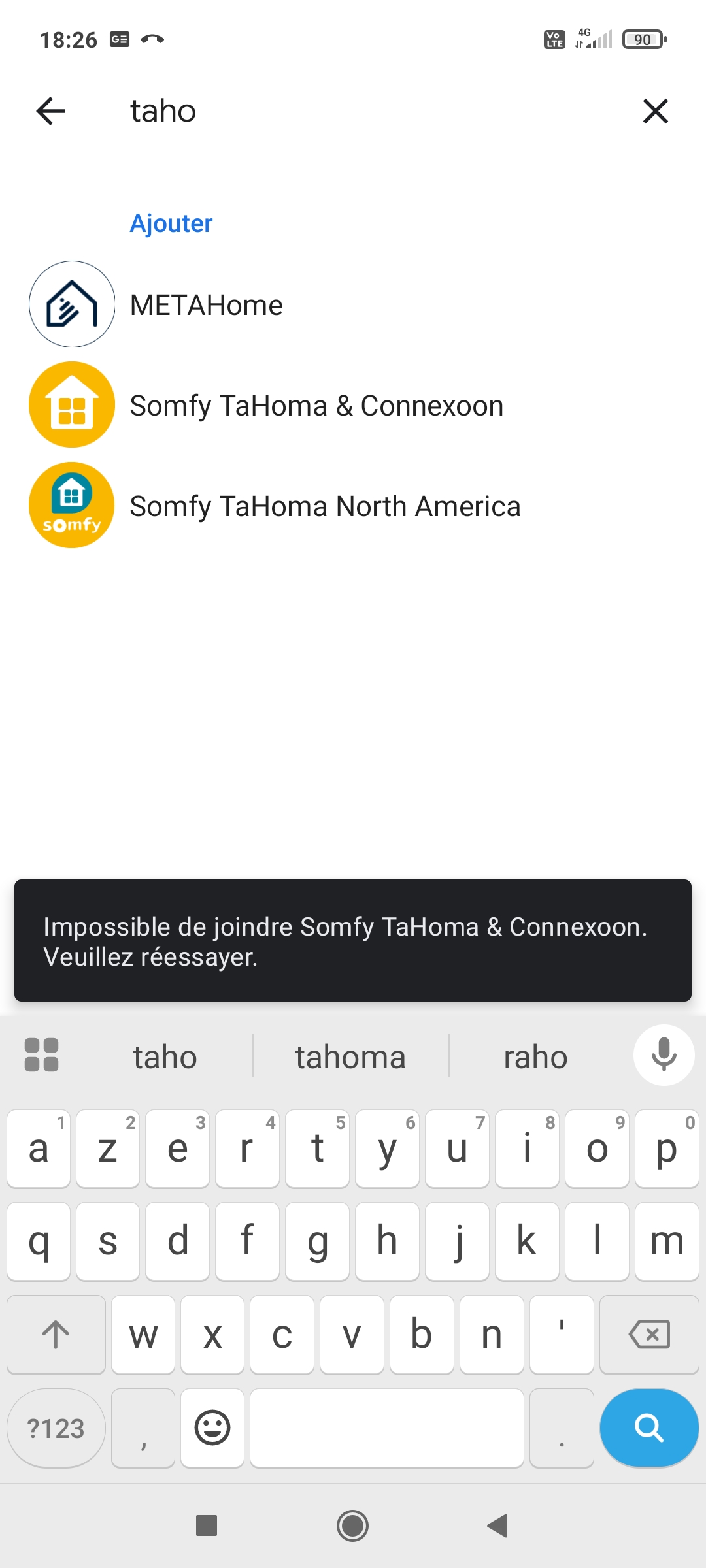Pick the "tahoma" keyboard suggestion
The height and width of the screenshot is (1568, 706).
tap(350, 1057)
